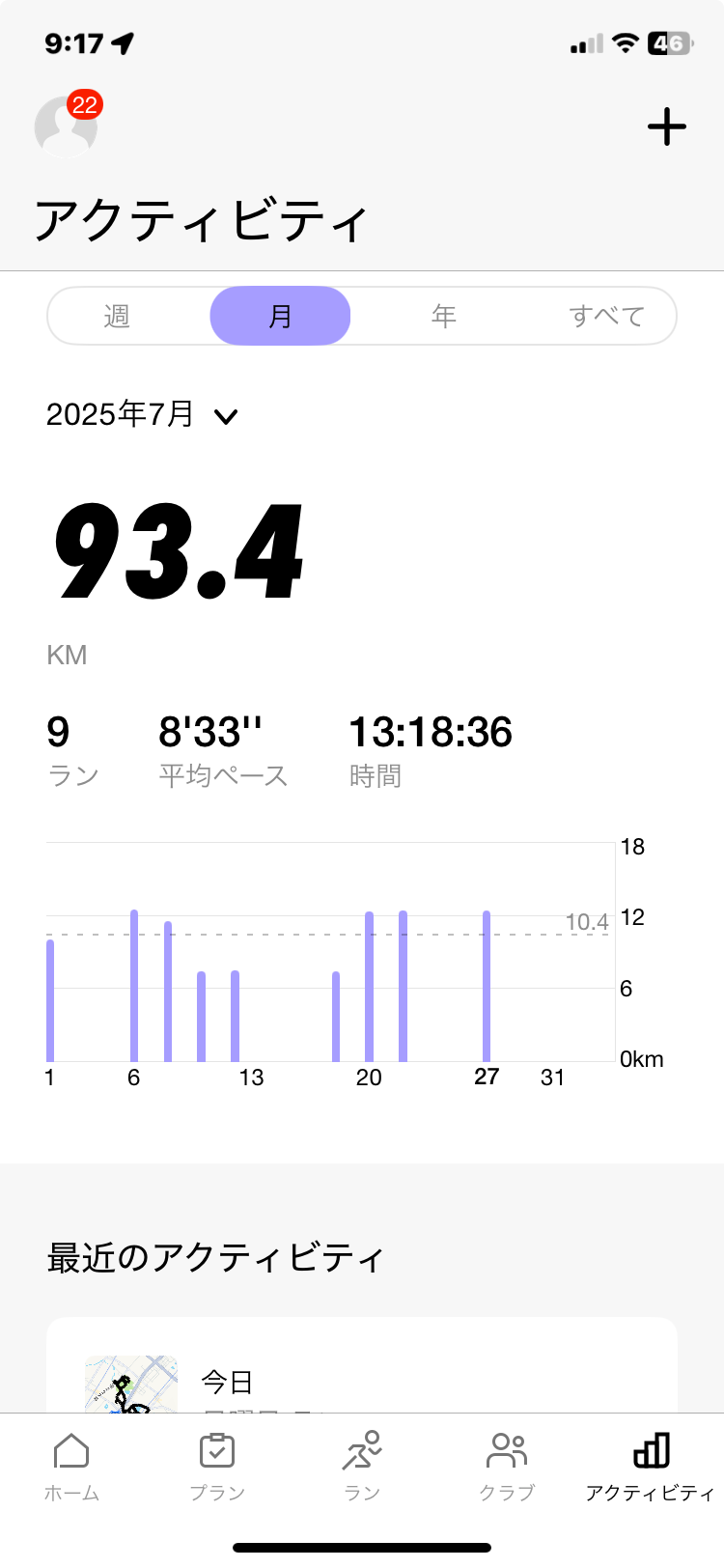The width and height of the screenshot is (724, 1568).
Task: Open the クラブ tab
Action: pos(507,1468)
